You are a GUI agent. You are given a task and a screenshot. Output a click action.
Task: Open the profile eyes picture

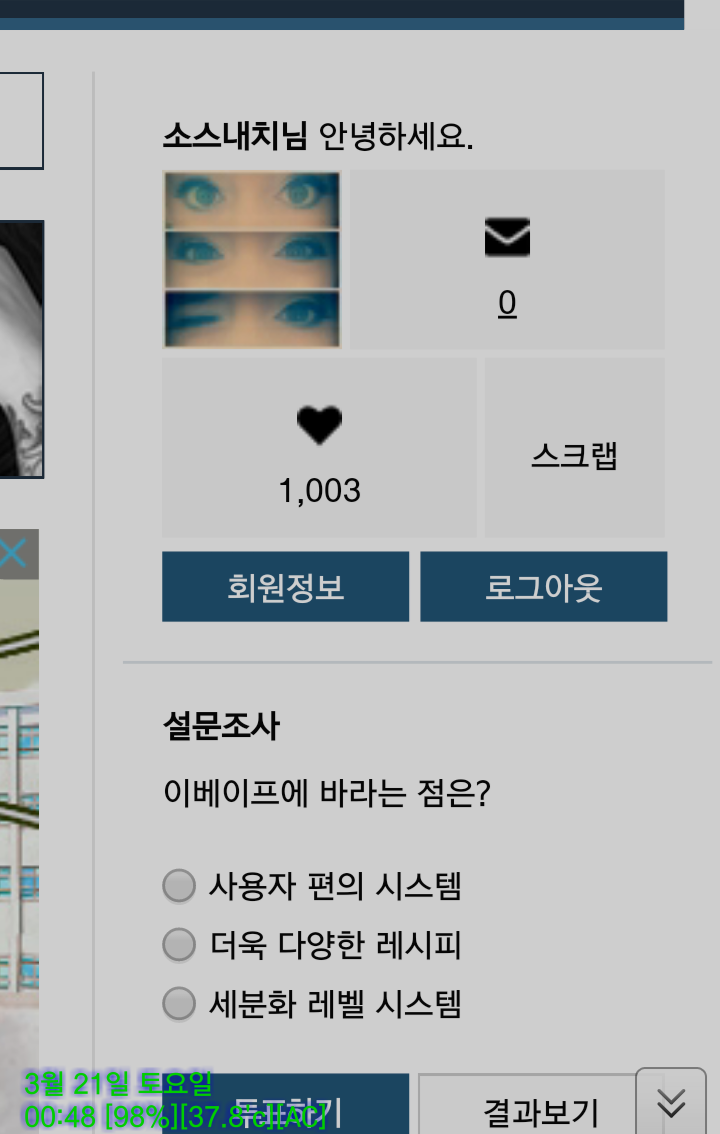251,259
